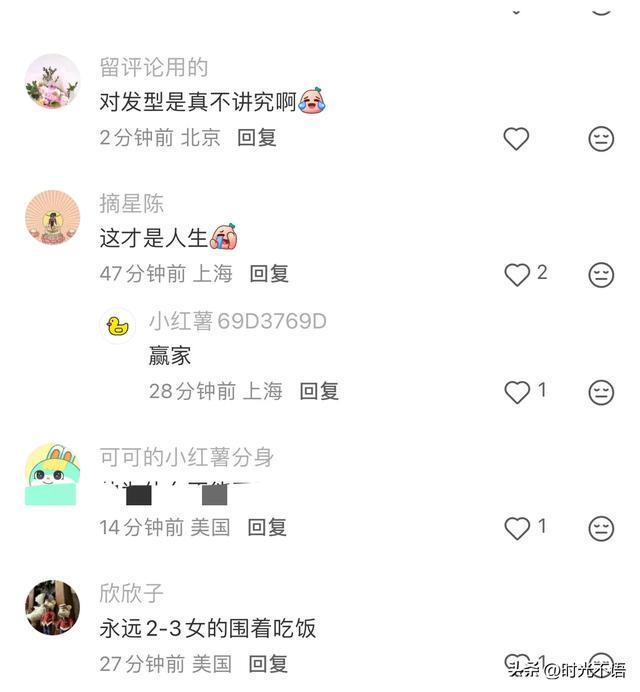Open 留评论用的's profile avatar
This screenshot has height=692, width=640.
click(x=52, y=81)
